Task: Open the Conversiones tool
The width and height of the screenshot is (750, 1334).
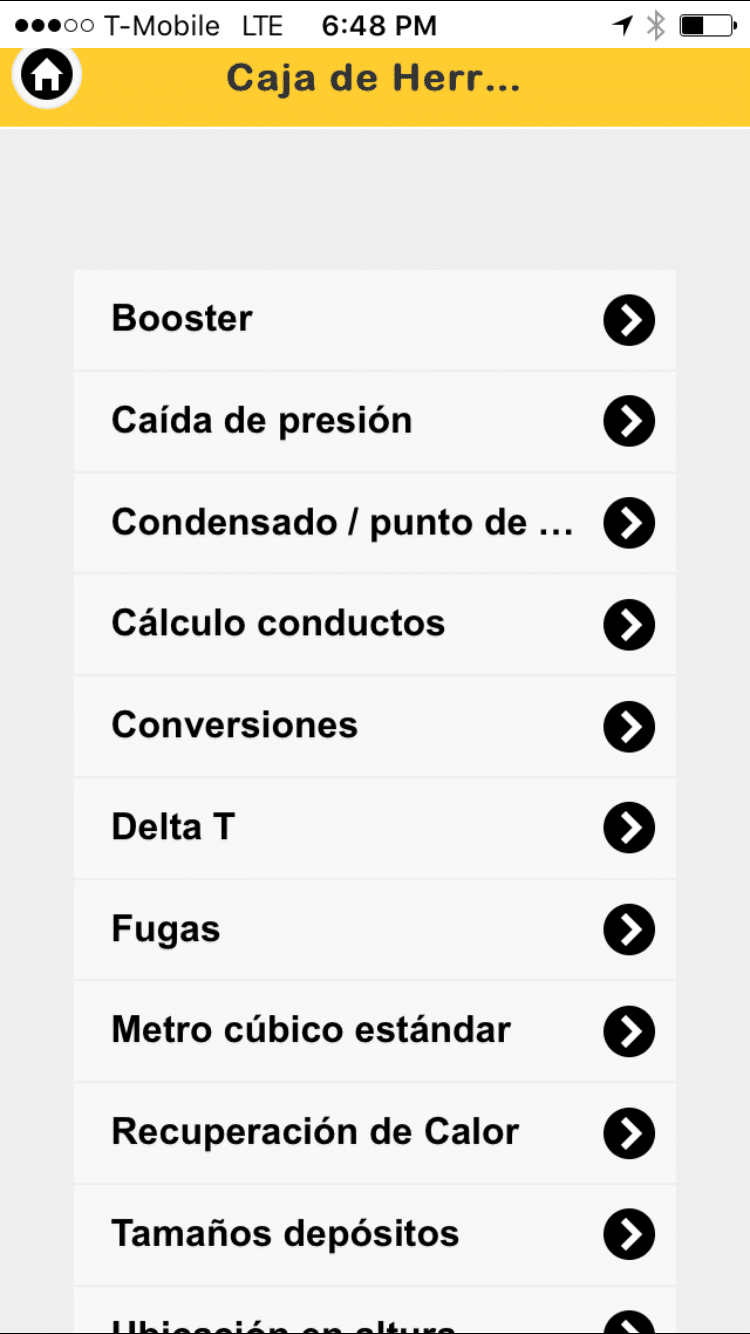Action: coord(374,726)
